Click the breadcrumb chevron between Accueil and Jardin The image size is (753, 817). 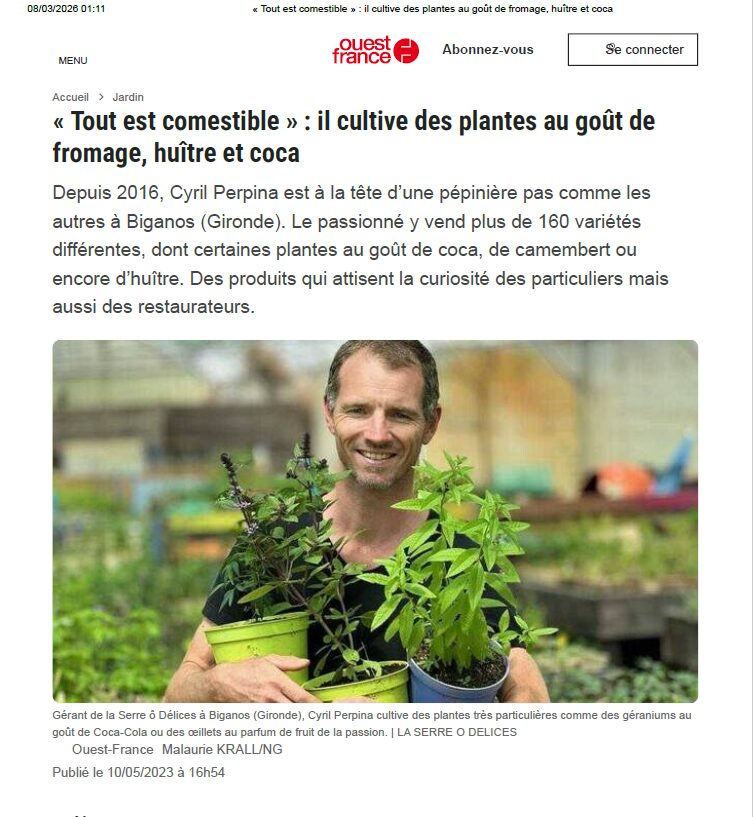coord(100,97)
